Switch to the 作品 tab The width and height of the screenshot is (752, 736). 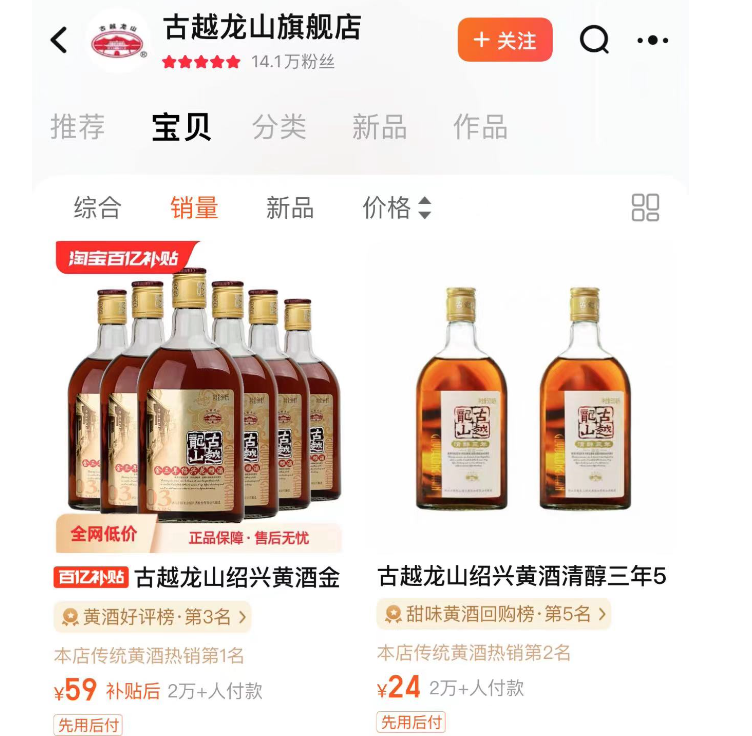[480, 127]
